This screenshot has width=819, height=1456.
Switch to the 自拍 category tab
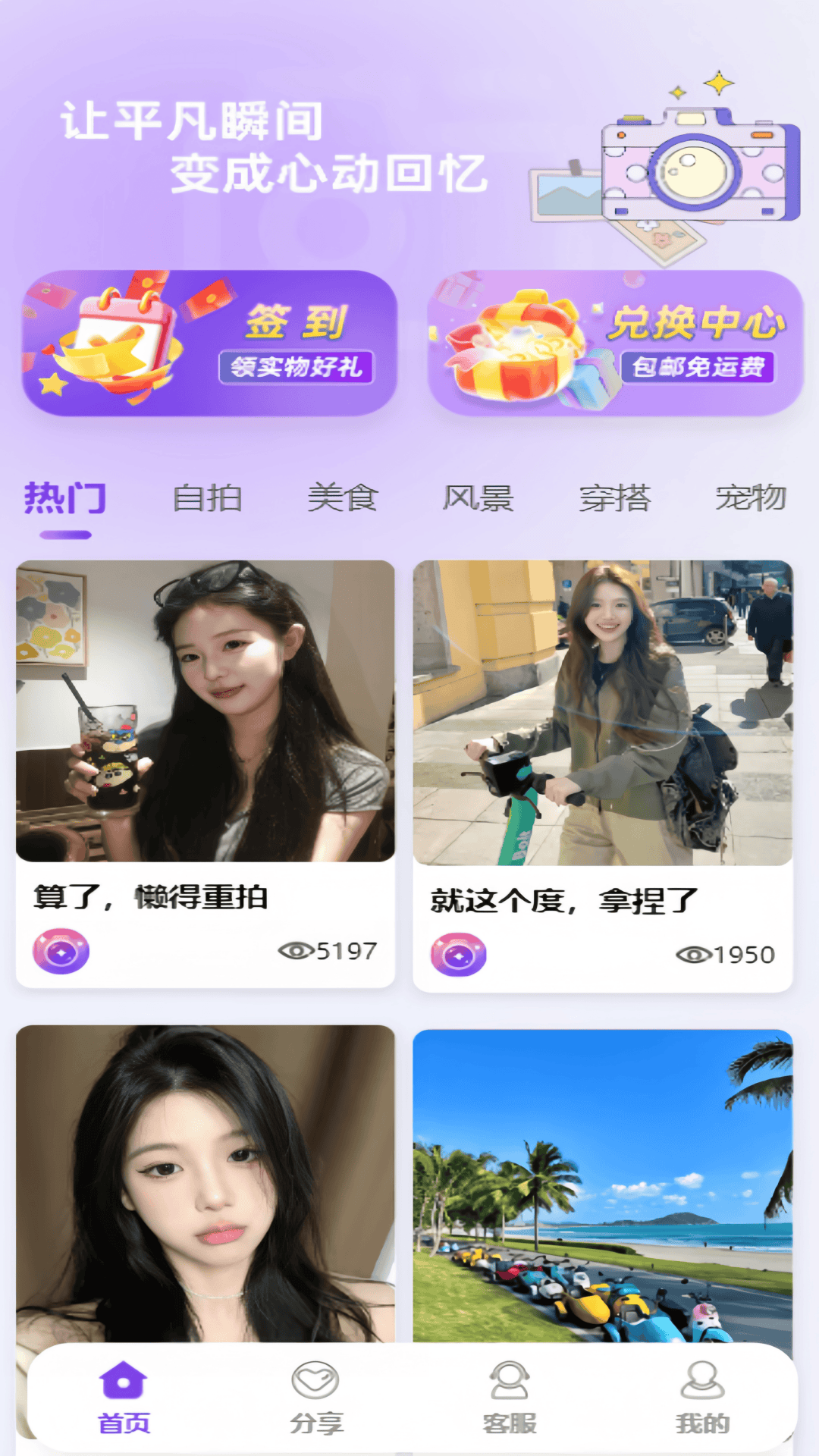click(207, 498)
